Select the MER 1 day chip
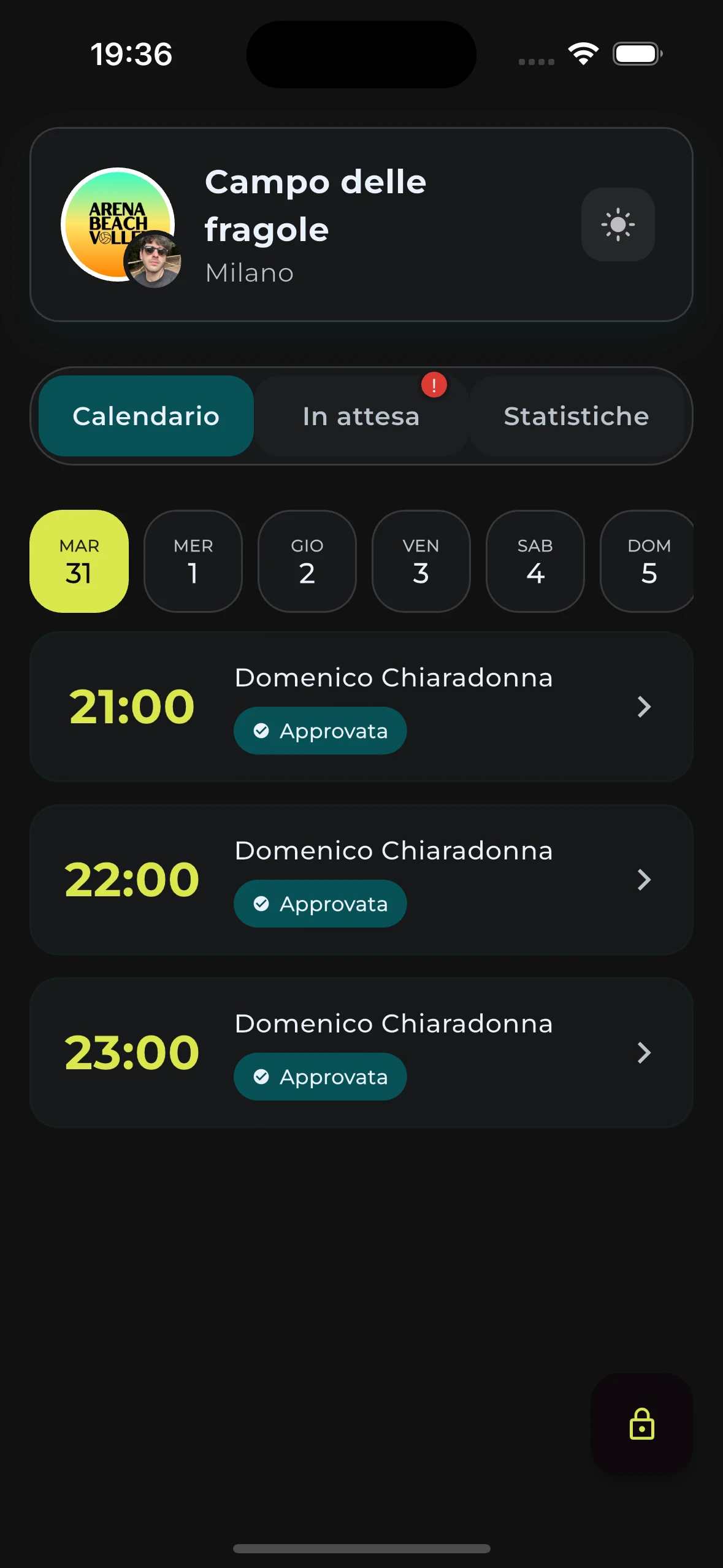 (193, 561)
